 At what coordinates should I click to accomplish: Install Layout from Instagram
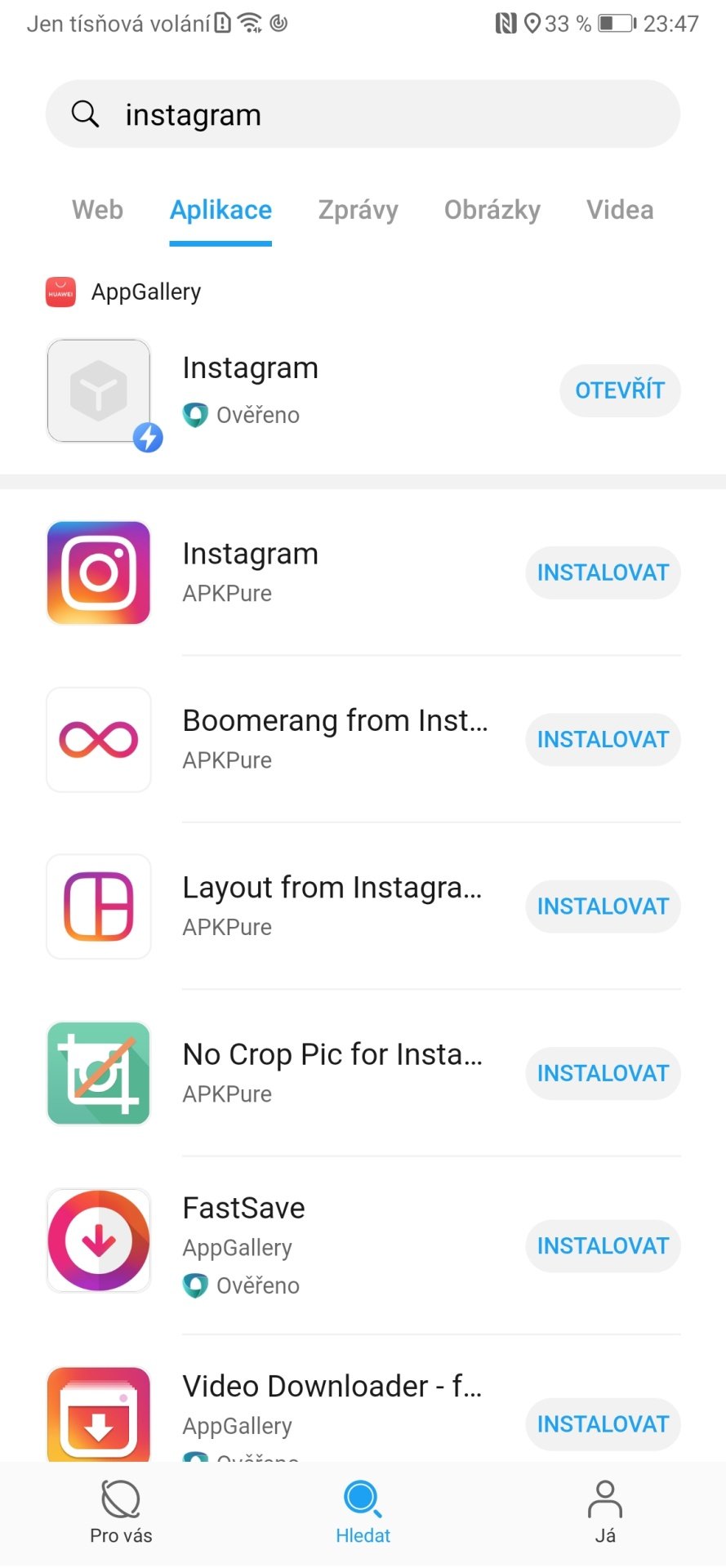click(603, 906)
